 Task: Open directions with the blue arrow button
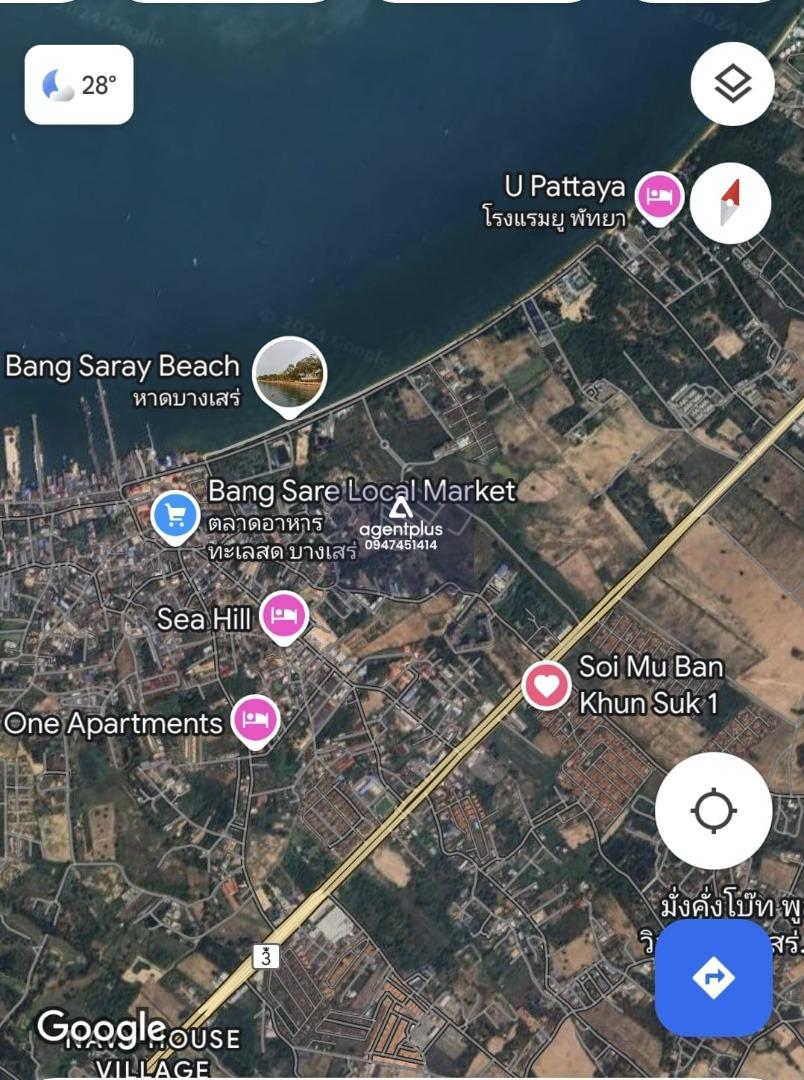713,977
